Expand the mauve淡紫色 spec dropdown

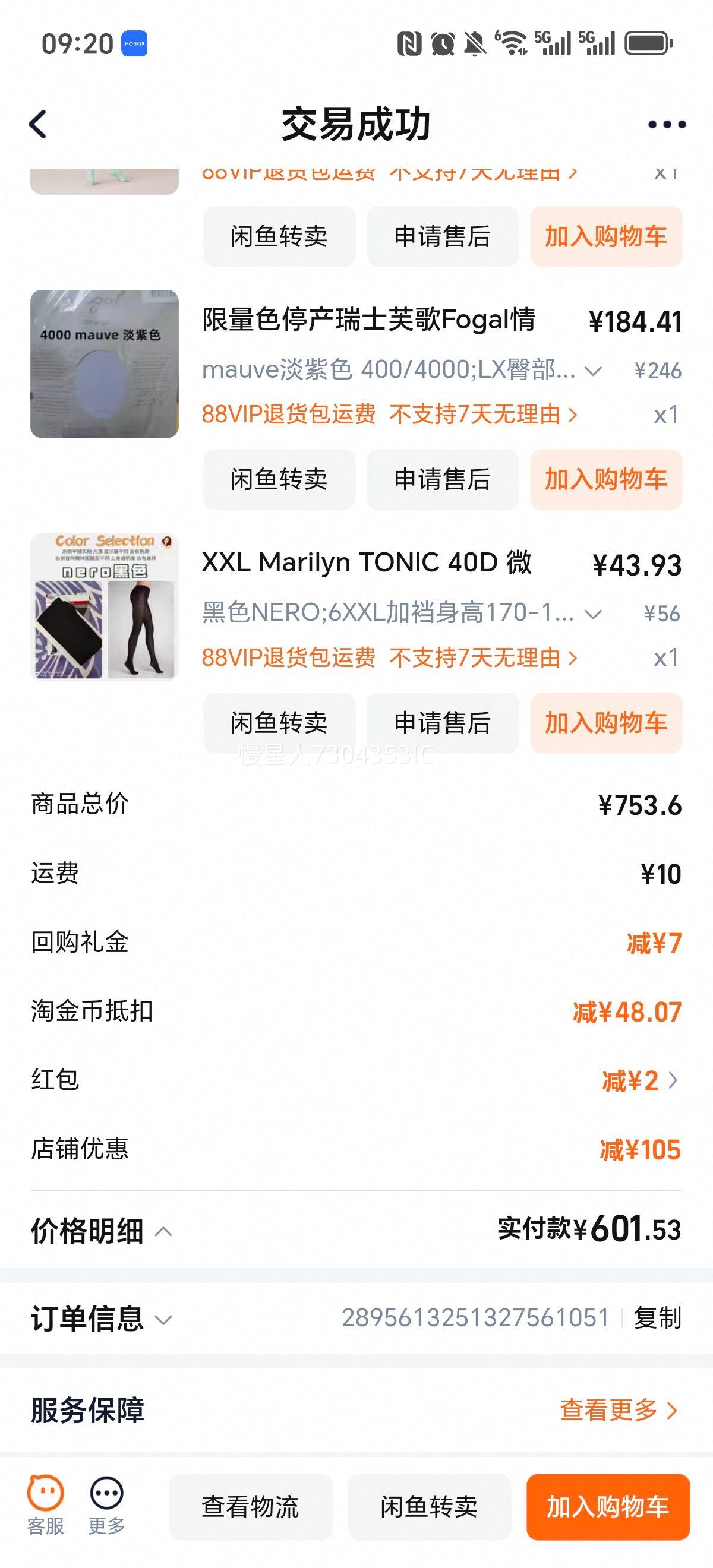tap(593, 371)
